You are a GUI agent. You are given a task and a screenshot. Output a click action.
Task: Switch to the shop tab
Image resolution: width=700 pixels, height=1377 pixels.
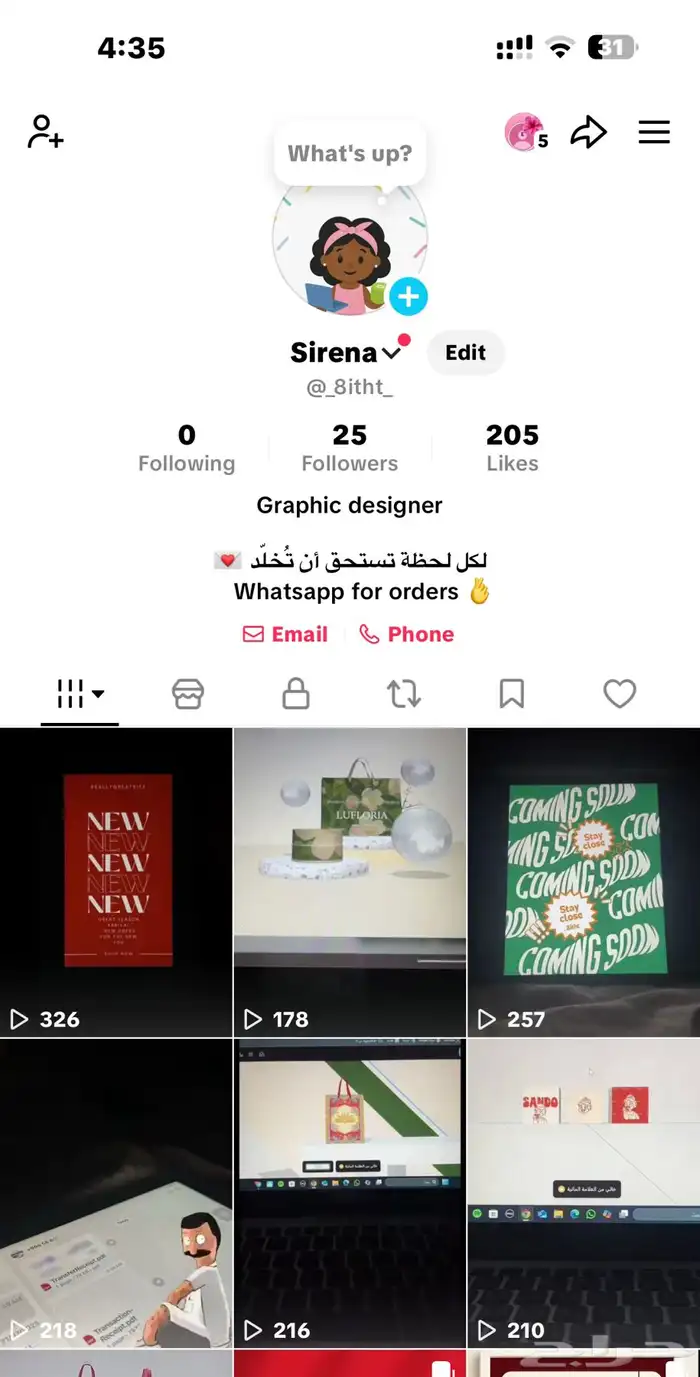[188, 694]
